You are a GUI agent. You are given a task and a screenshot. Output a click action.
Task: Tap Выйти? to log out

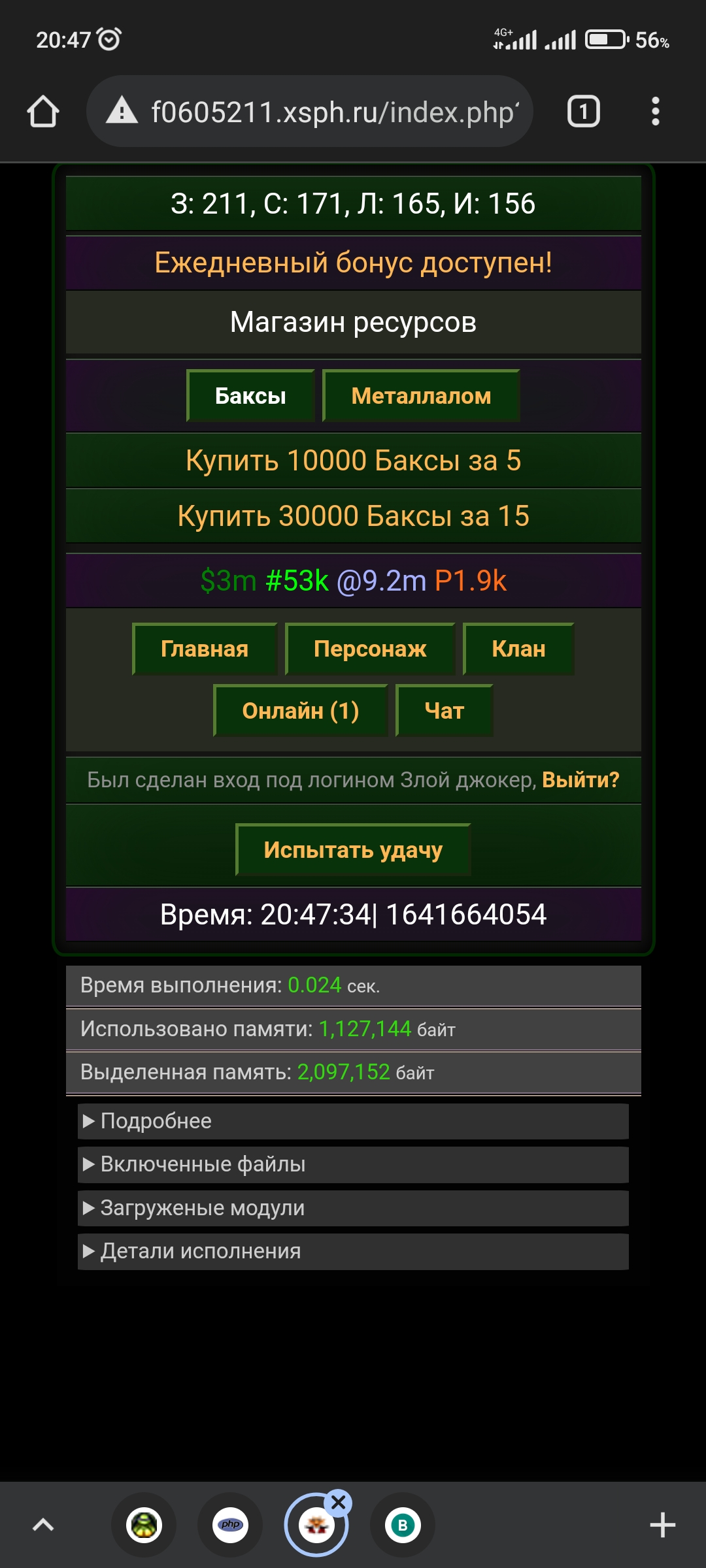pyautogui.click(x=580, y=780)
